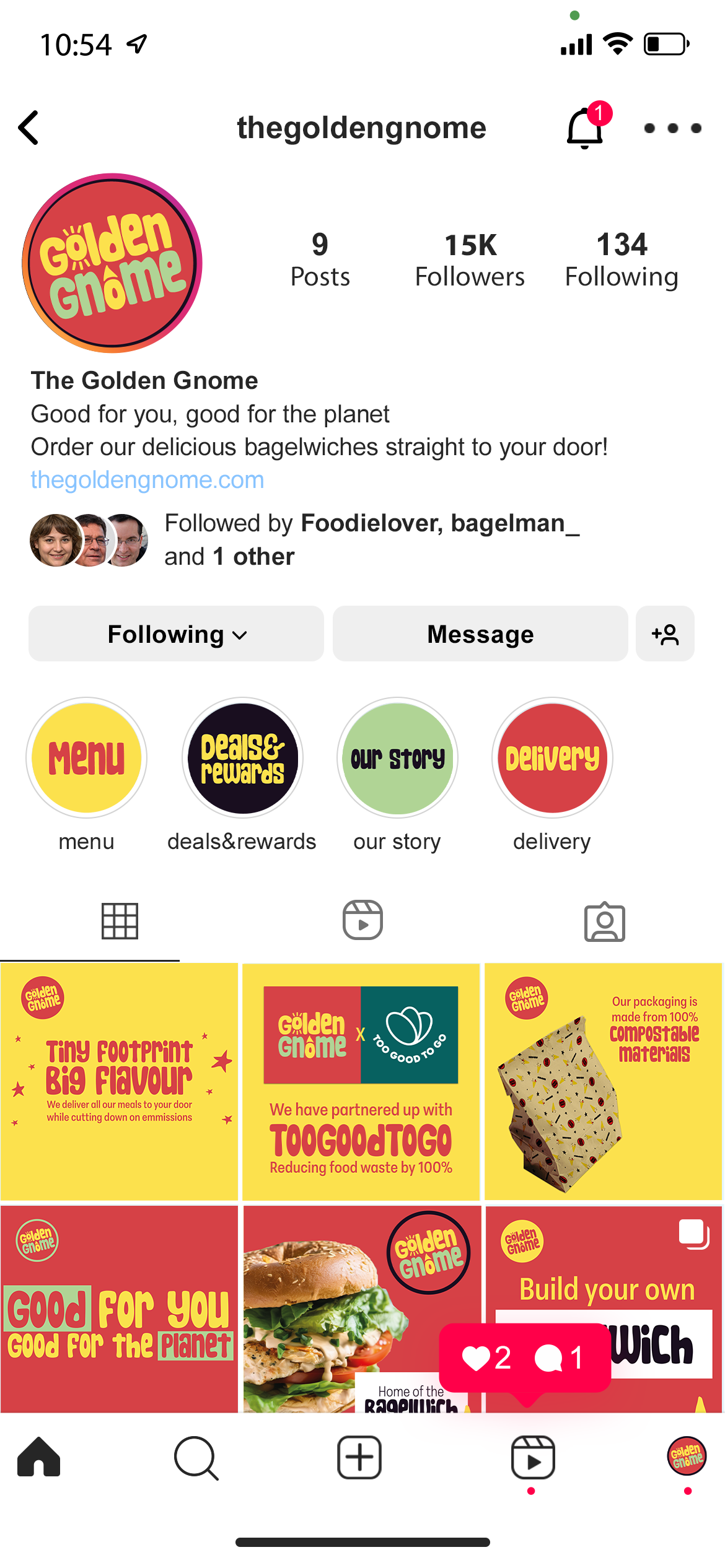Go back using the back arrow
Viewport: 725px width, 1568px height.
29,128
